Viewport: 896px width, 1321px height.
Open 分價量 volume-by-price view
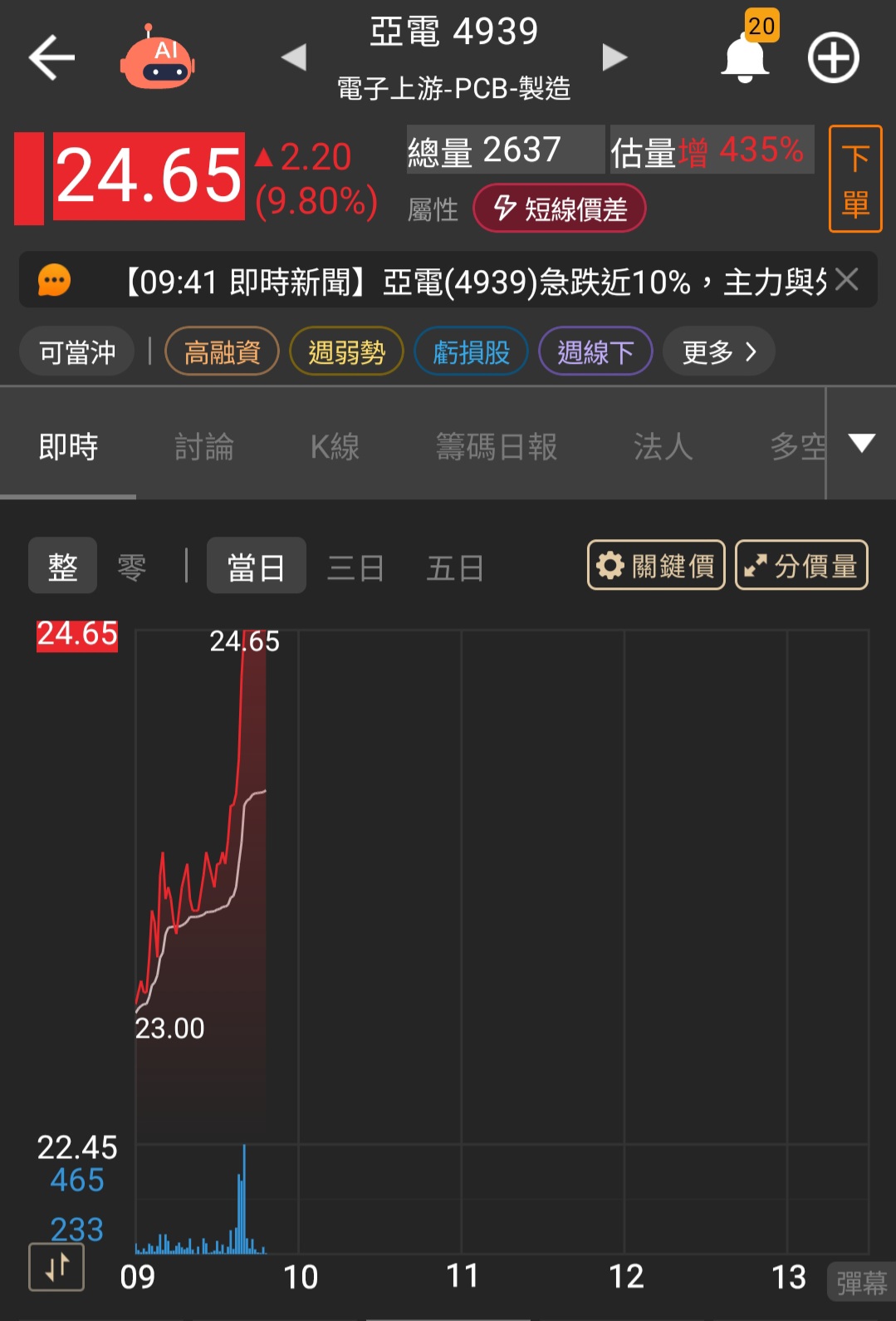click(x=801, y=565)
